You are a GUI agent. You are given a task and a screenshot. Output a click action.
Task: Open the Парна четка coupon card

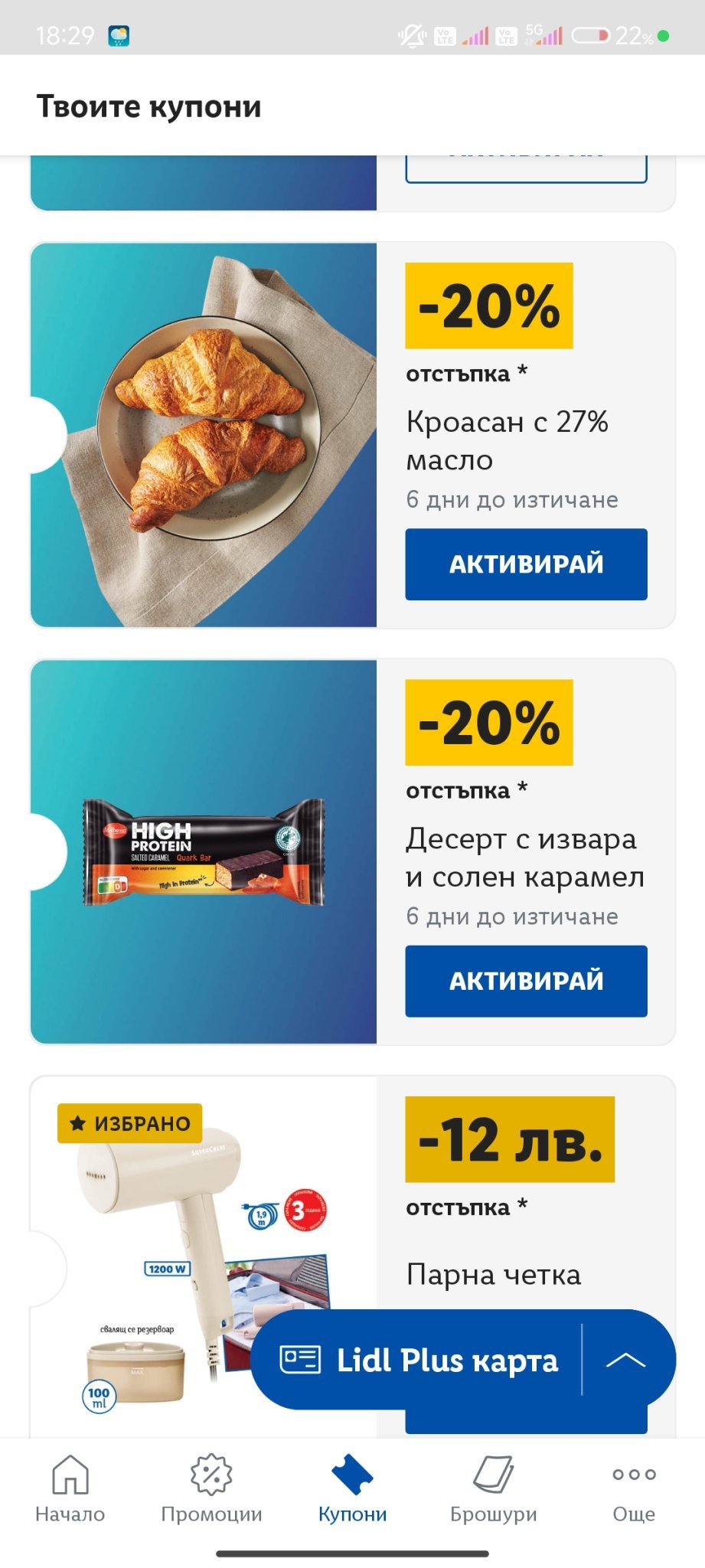tap(352, 1256)
